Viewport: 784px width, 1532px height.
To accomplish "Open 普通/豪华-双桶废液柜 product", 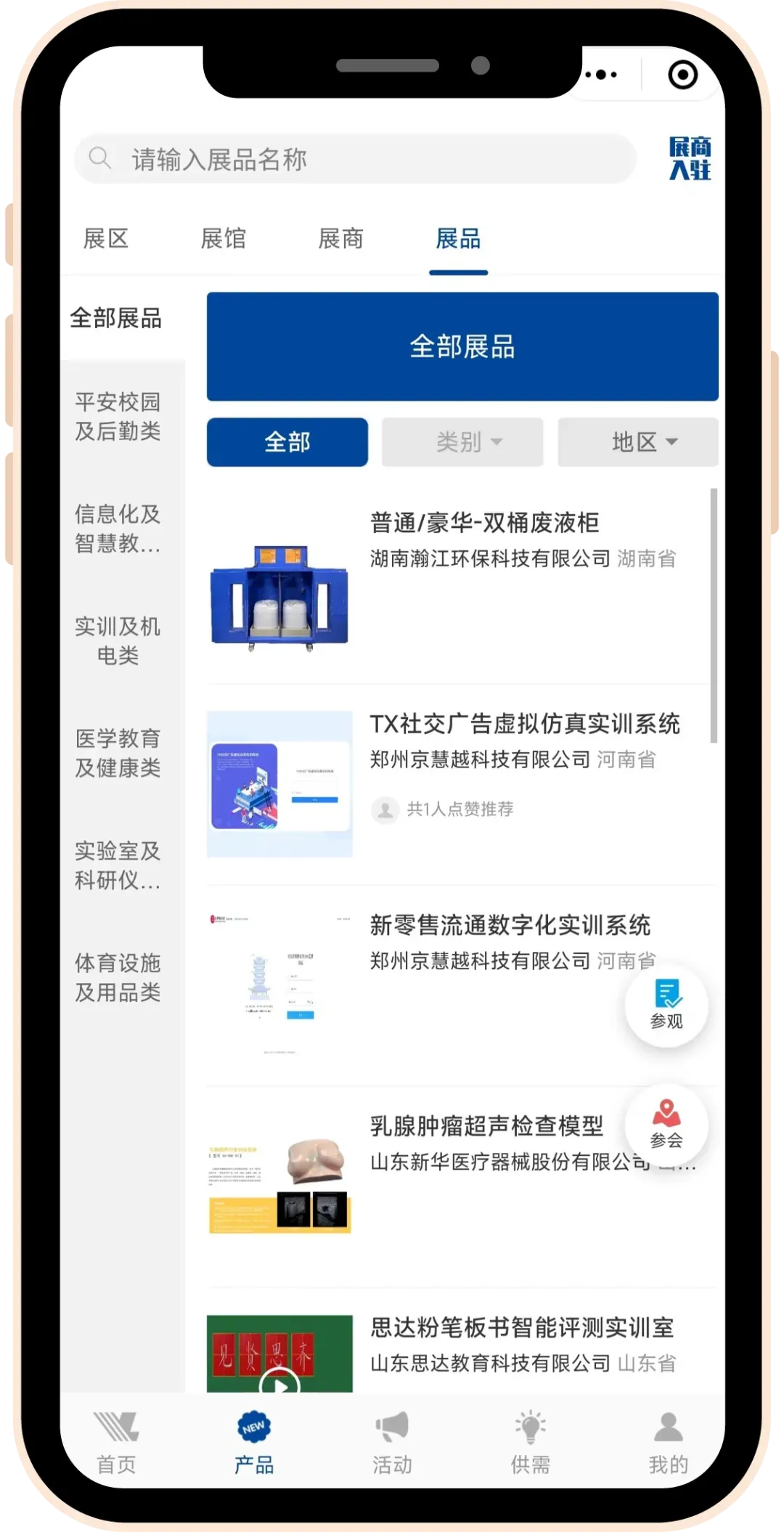I will (484, 523).
